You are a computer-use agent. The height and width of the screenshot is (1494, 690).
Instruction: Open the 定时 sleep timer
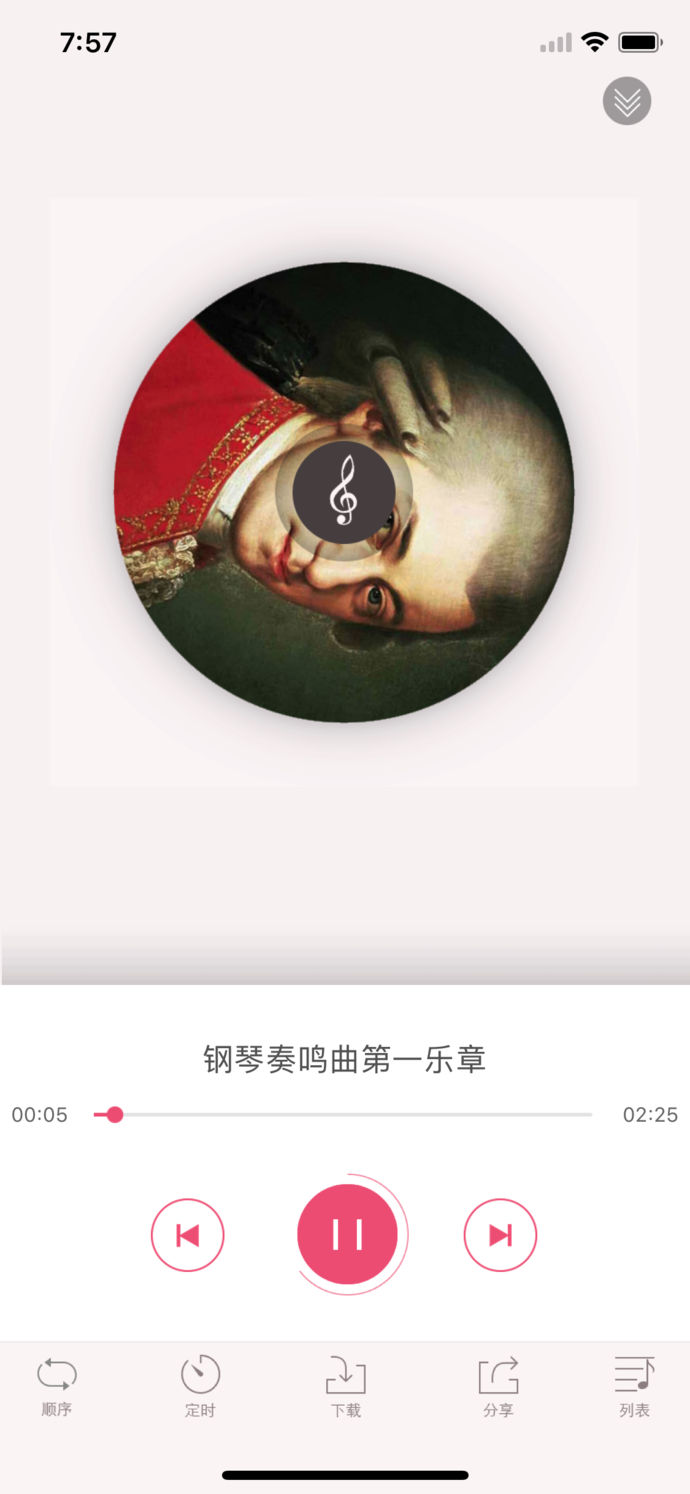tap(200, 1385)
